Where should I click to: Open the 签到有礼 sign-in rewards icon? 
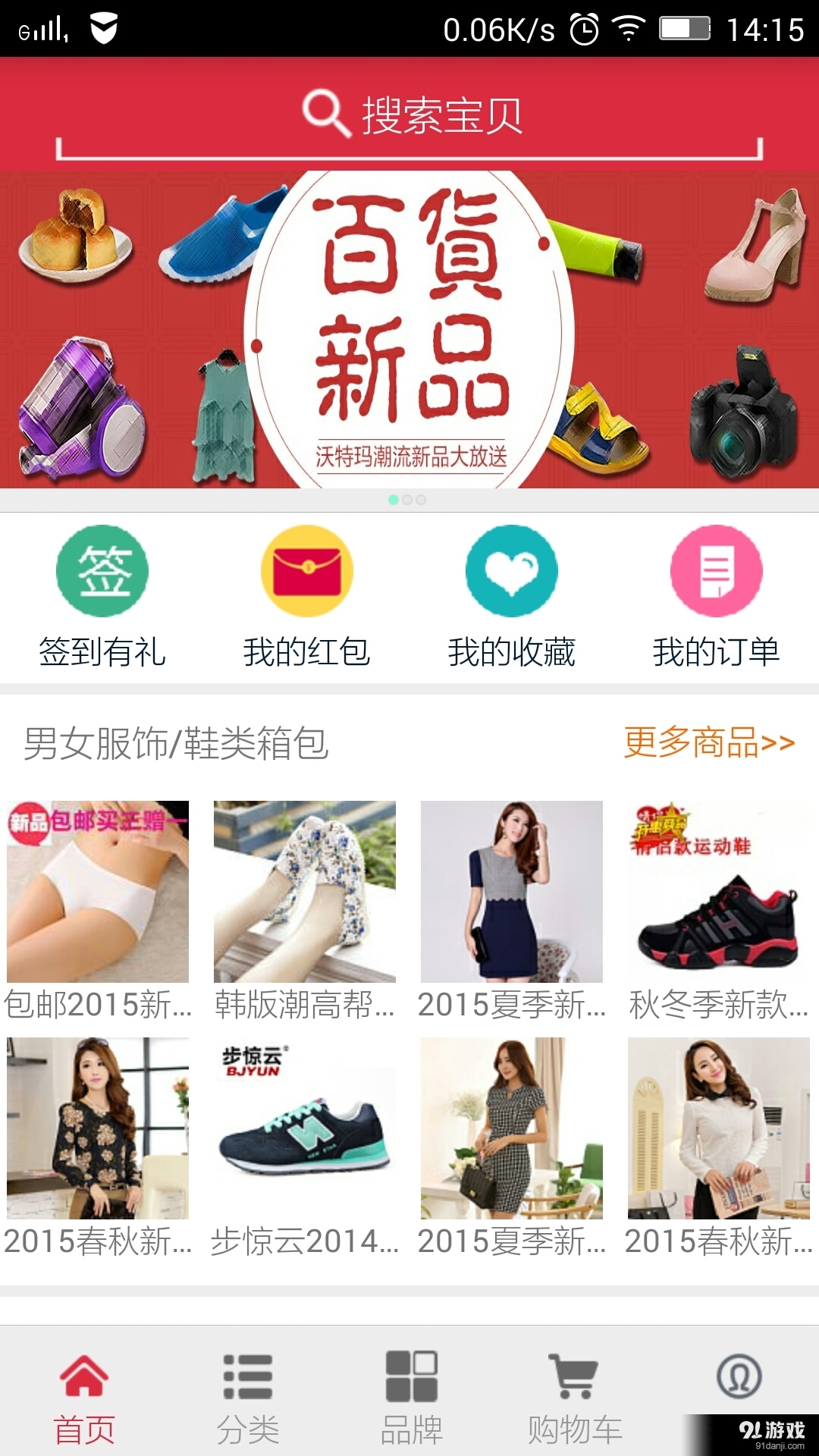[x=101, y=572]
